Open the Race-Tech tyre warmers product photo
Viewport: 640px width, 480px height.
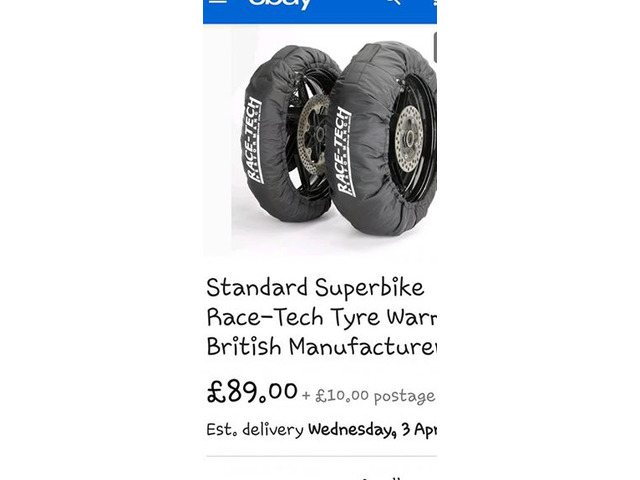[x=320, y=138]
